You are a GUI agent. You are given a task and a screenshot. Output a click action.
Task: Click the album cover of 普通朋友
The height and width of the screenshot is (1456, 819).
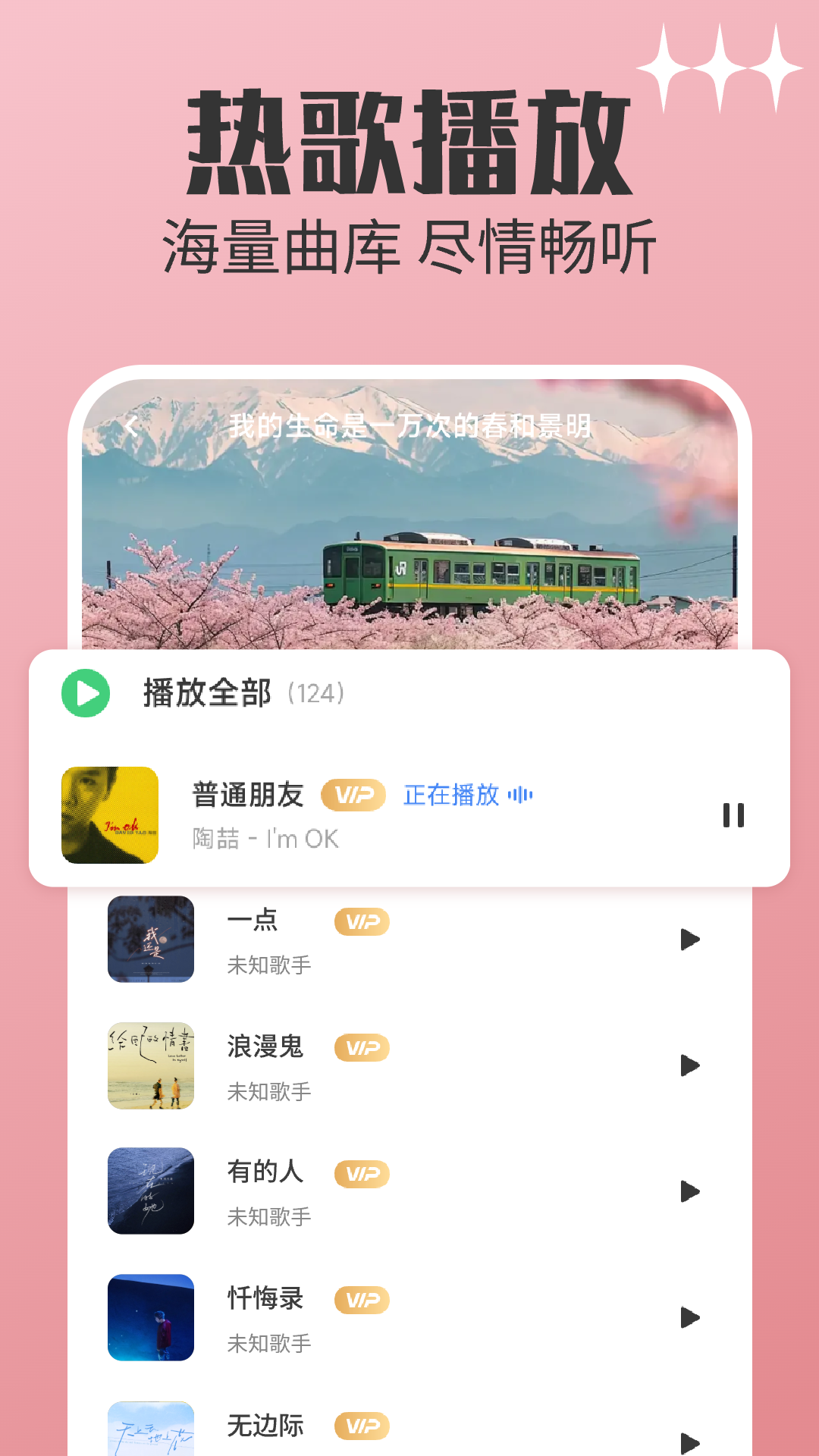(x=109, y=816)
